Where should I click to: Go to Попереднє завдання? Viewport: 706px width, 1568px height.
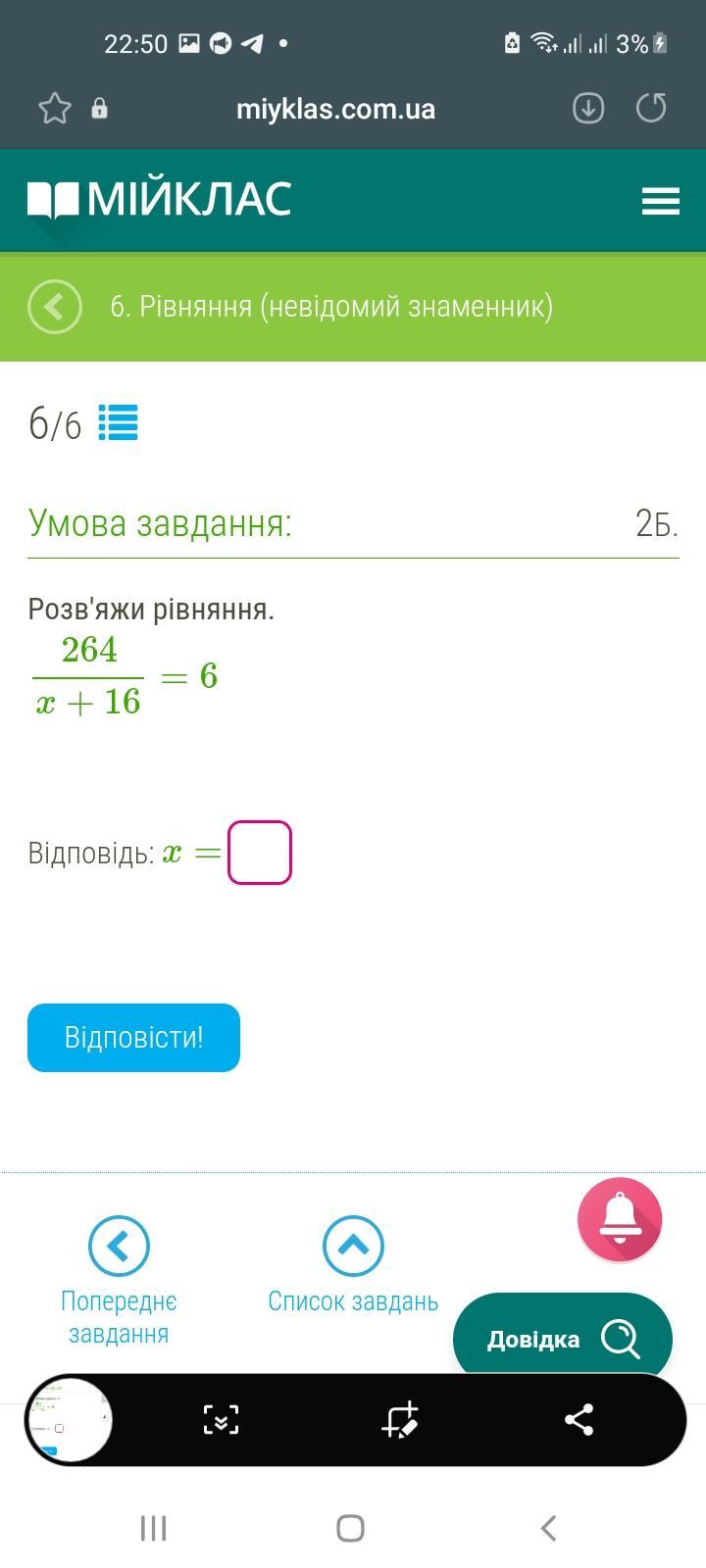pyautogui.click(x=119, y=1246)
